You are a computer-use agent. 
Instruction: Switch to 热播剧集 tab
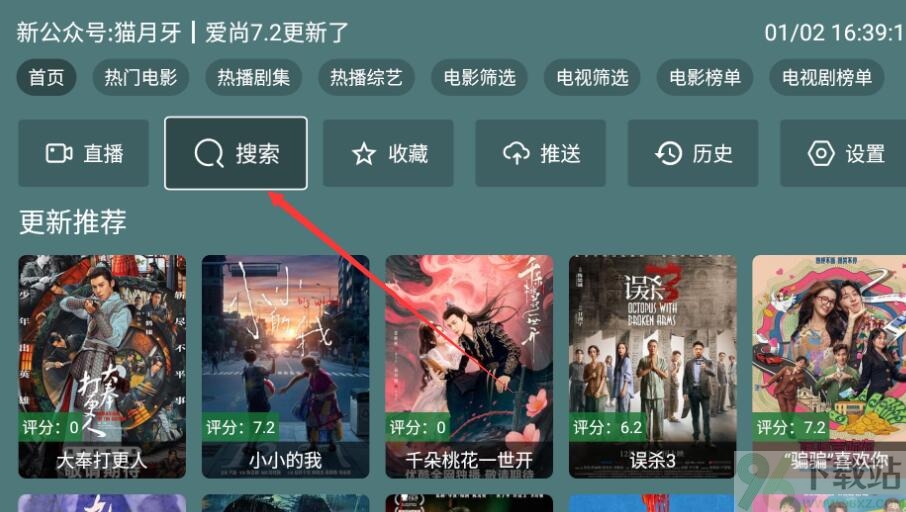[254, 78]
